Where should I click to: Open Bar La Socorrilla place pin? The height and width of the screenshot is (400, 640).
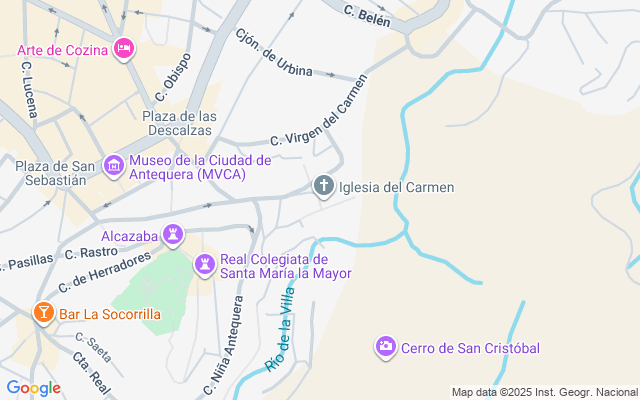[x=44, y=313]
